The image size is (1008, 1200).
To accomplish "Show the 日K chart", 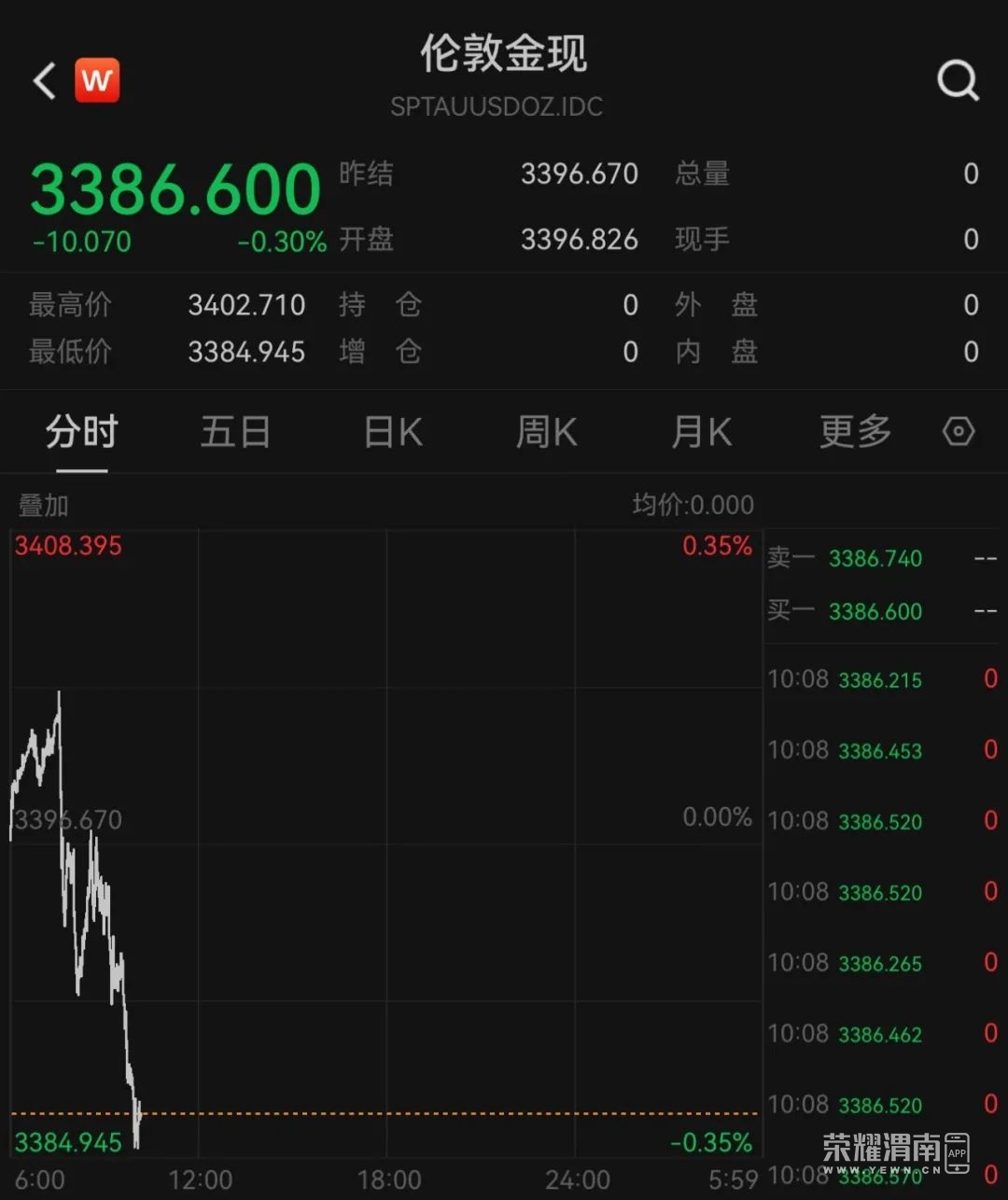I will [x=393, y=432].
